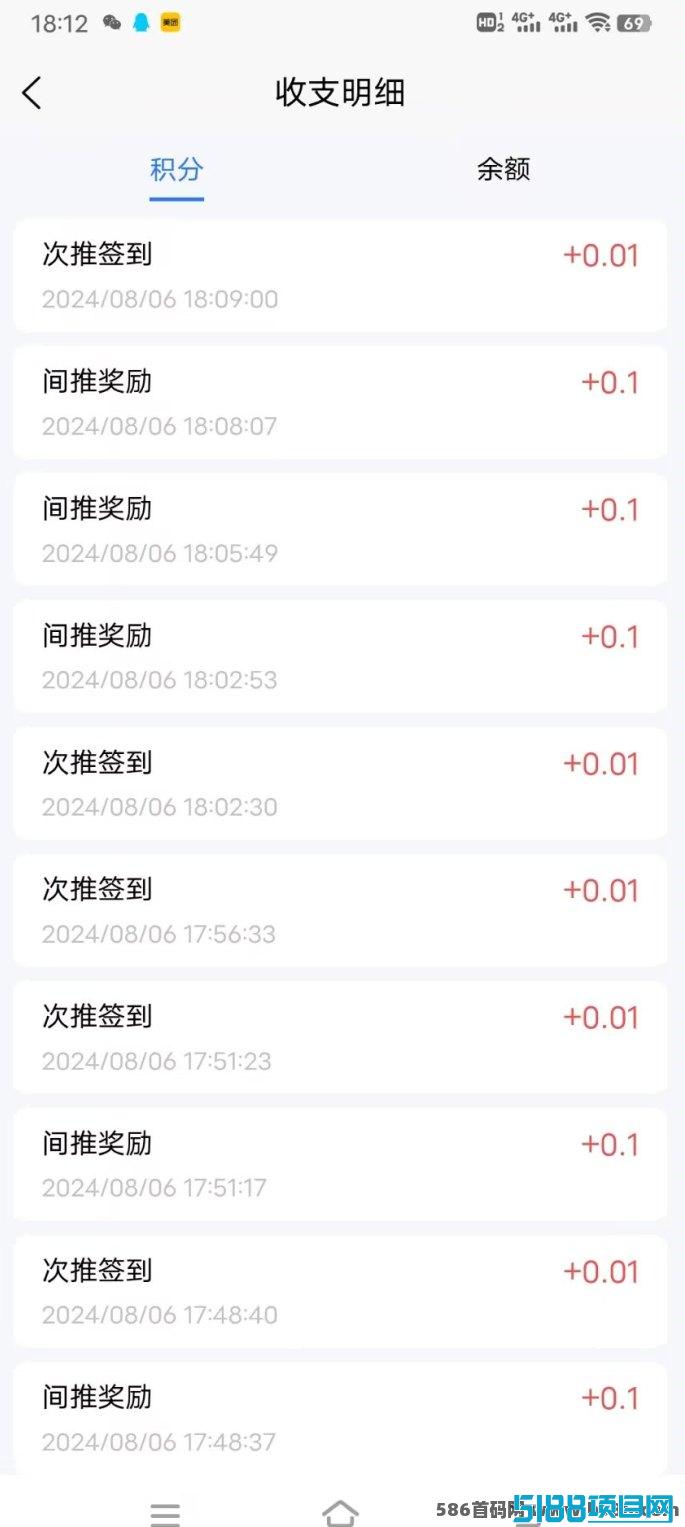Select the 积分 tab
The width and height of the screenshot is (685, 1527).
pyautogui.click(x=176, y=169)
